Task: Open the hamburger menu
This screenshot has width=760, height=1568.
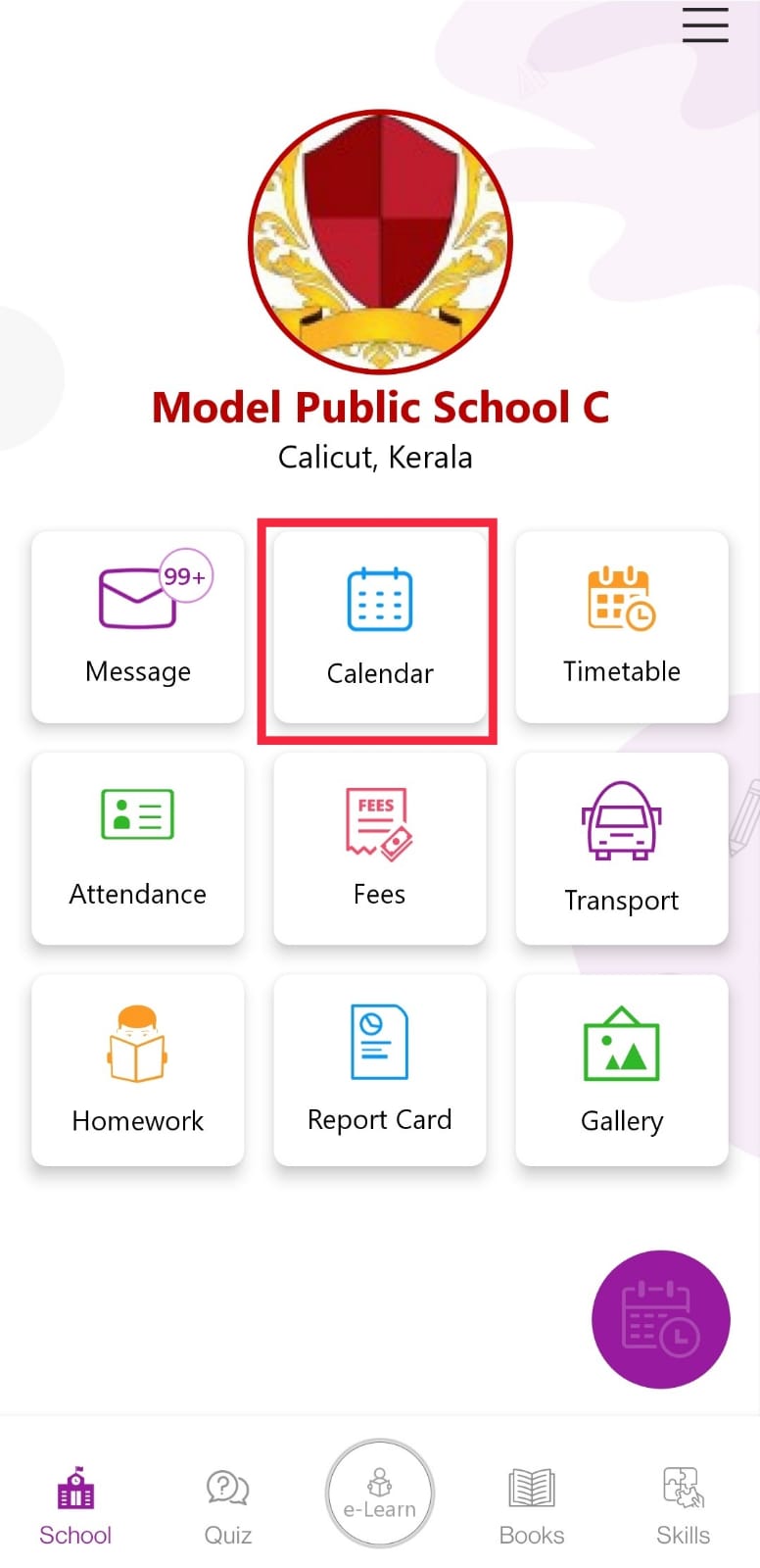Action: pyautogui.click(x=705, y=24)
